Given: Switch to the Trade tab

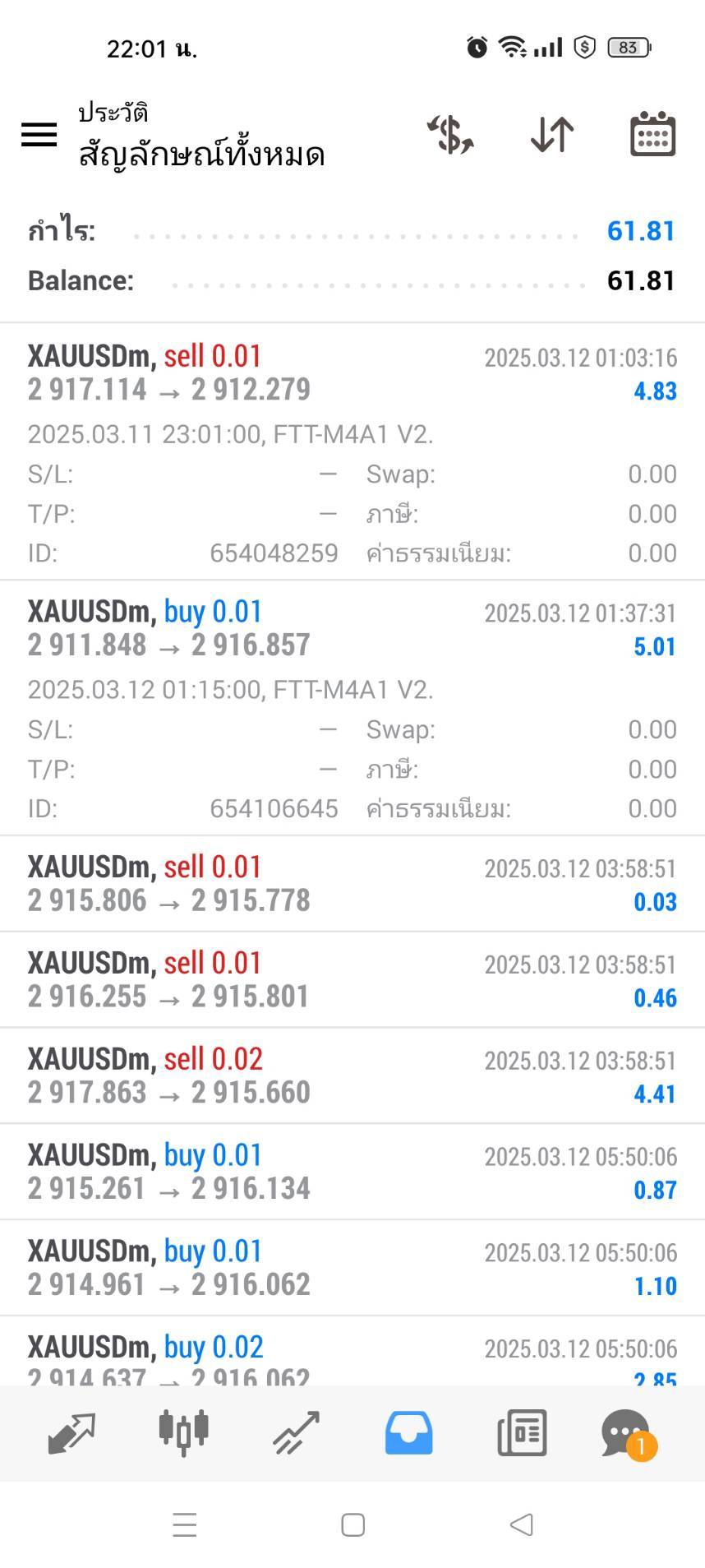Looking at the screenshot, I should pyautogui.click(x=296, y=1433).
